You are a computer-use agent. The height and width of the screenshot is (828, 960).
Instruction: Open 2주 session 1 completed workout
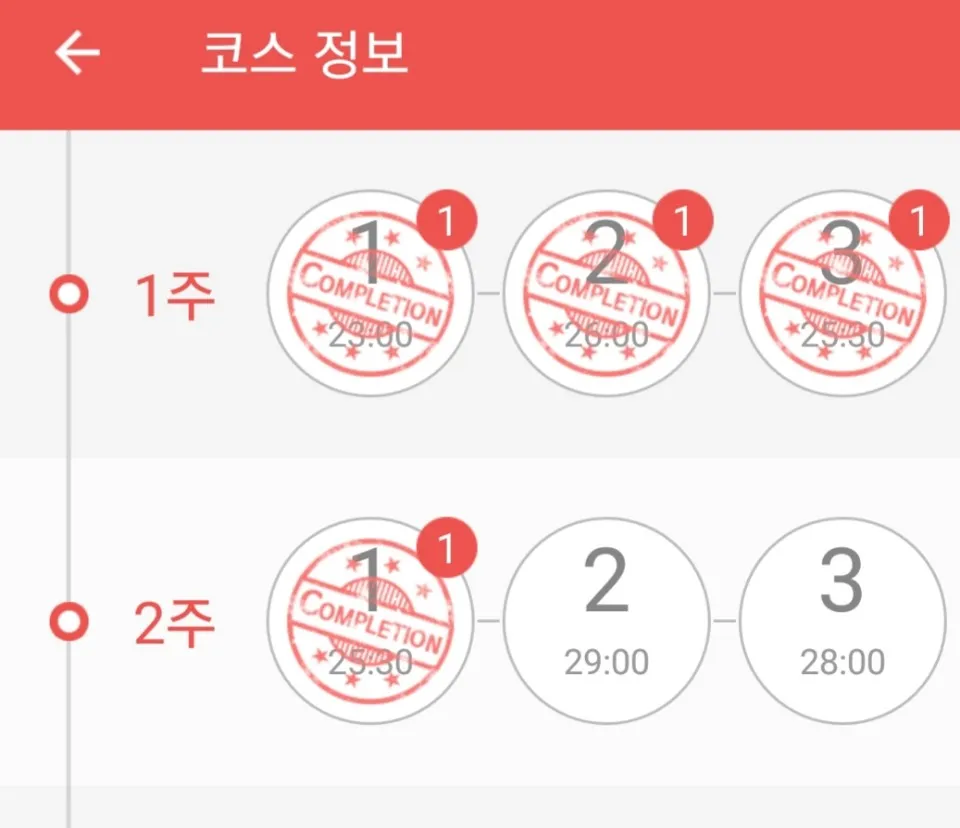[370, 621]
